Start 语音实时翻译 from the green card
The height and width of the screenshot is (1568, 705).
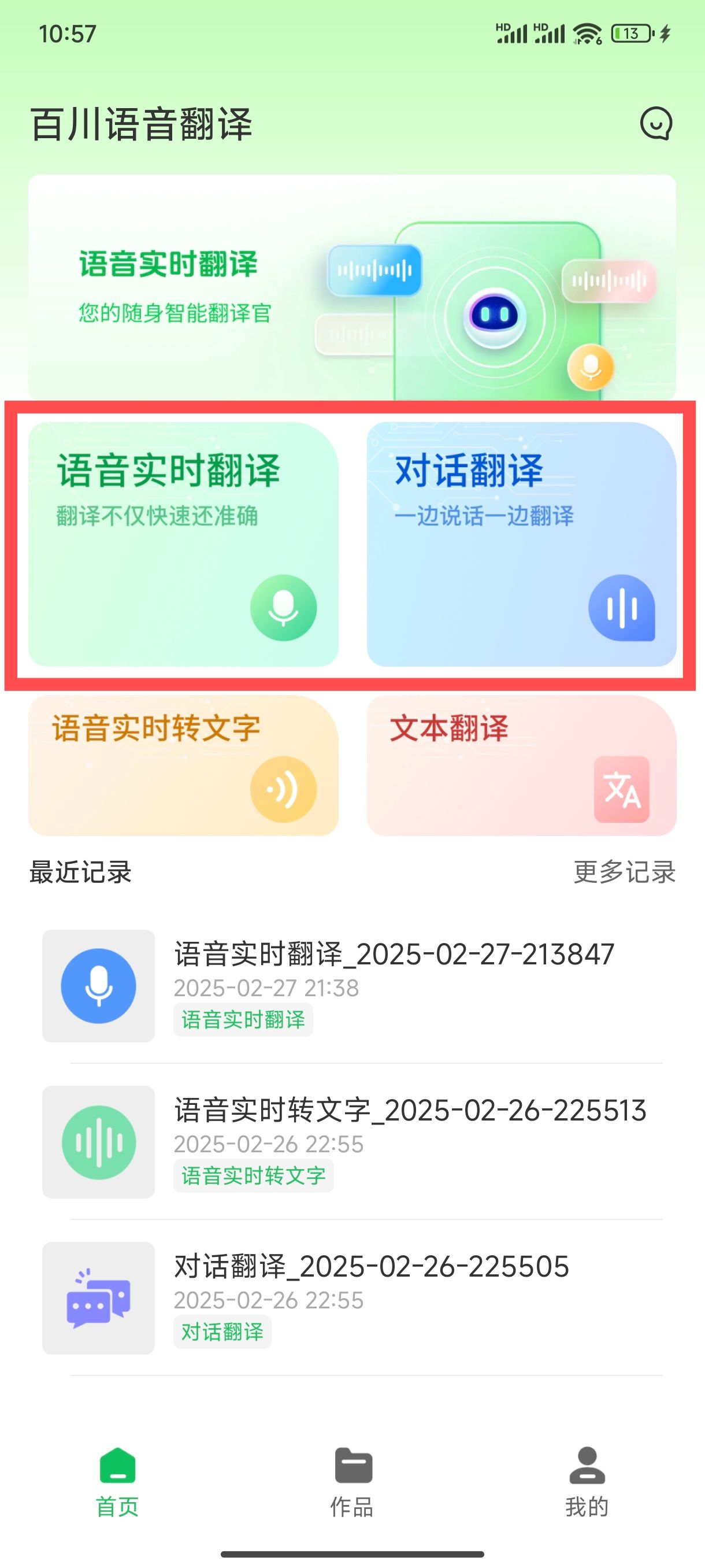(x=183, y=544)
